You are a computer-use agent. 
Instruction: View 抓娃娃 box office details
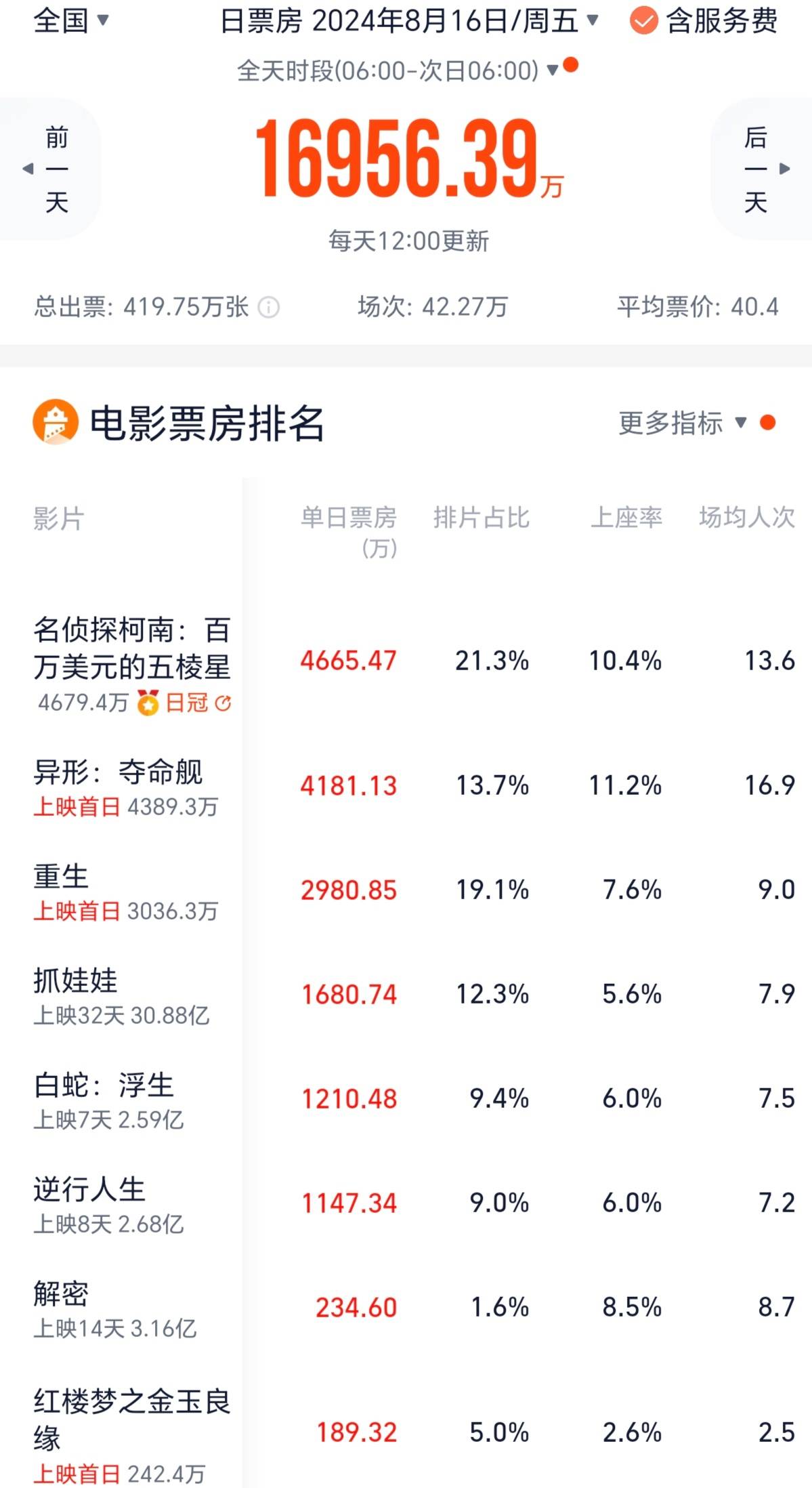(406, 995)
